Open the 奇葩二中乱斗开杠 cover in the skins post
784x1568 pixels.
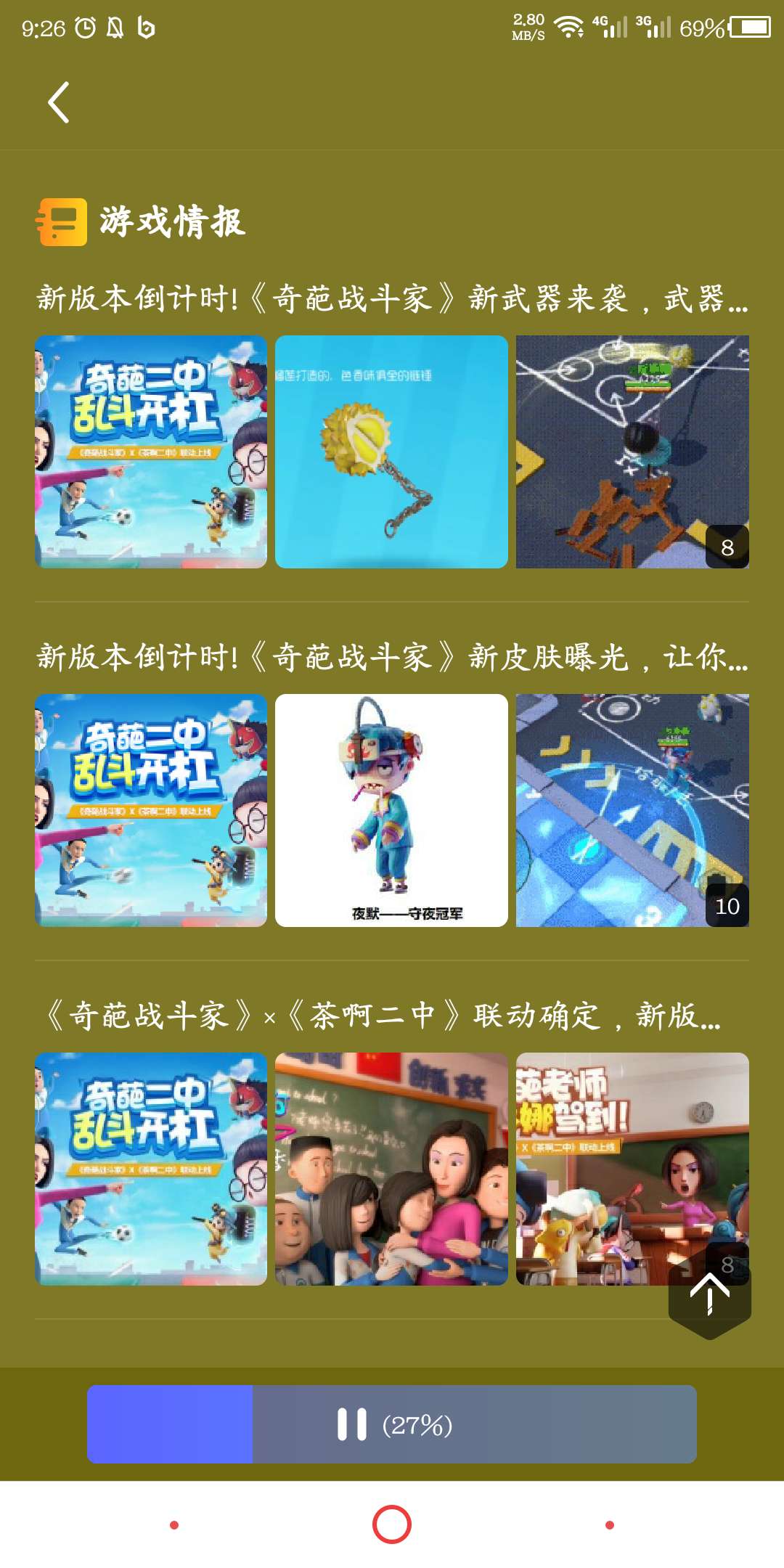pyautogui.click(x=151, y=810)
